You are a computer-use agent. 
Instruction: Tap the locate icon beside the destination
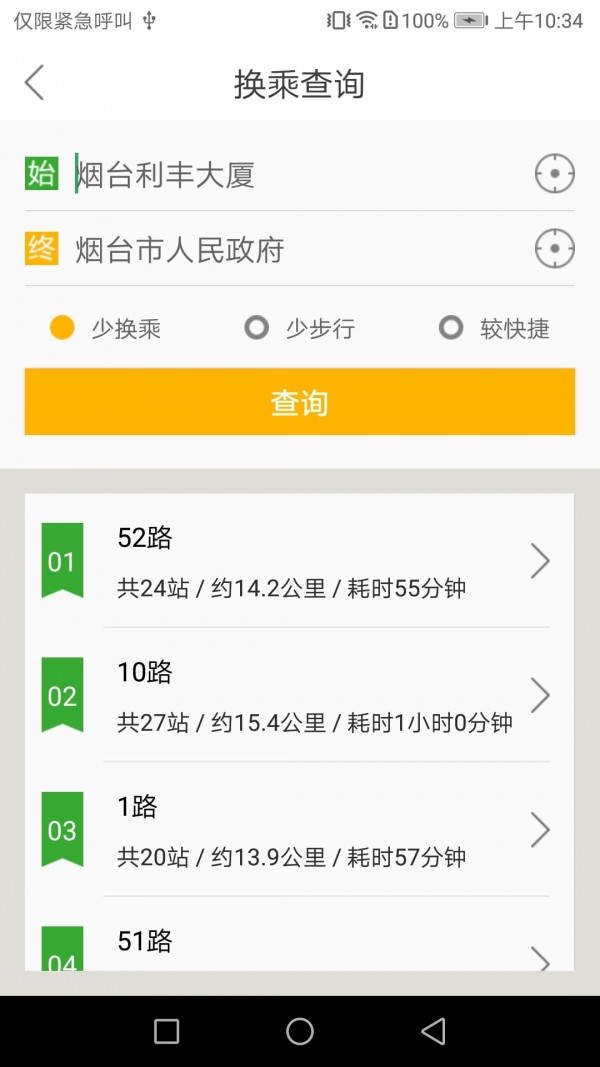pyautogui.click(x=554, y=248)
